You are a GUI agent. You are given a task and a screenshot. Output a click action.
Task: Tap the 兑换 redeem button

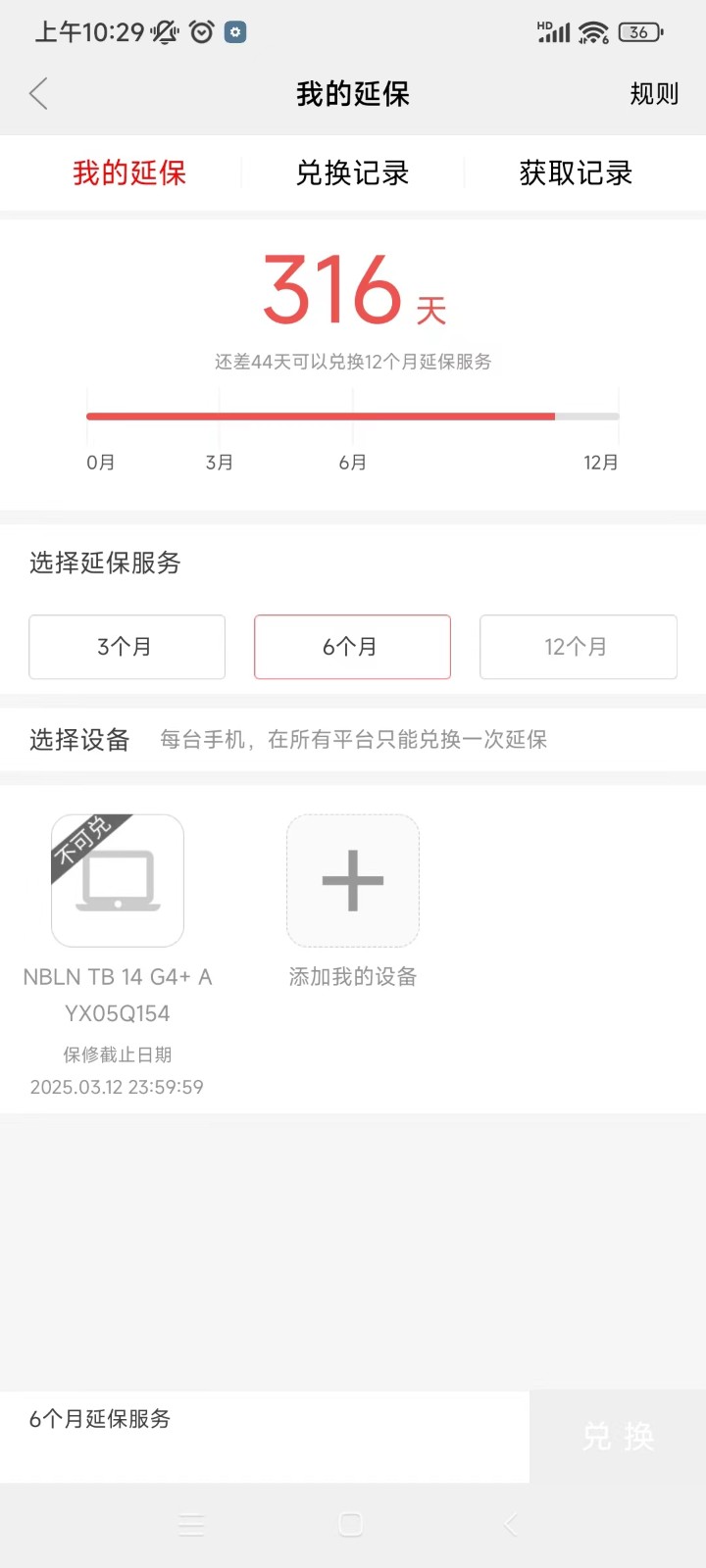pyautogui.click(x=618, y=1437)
